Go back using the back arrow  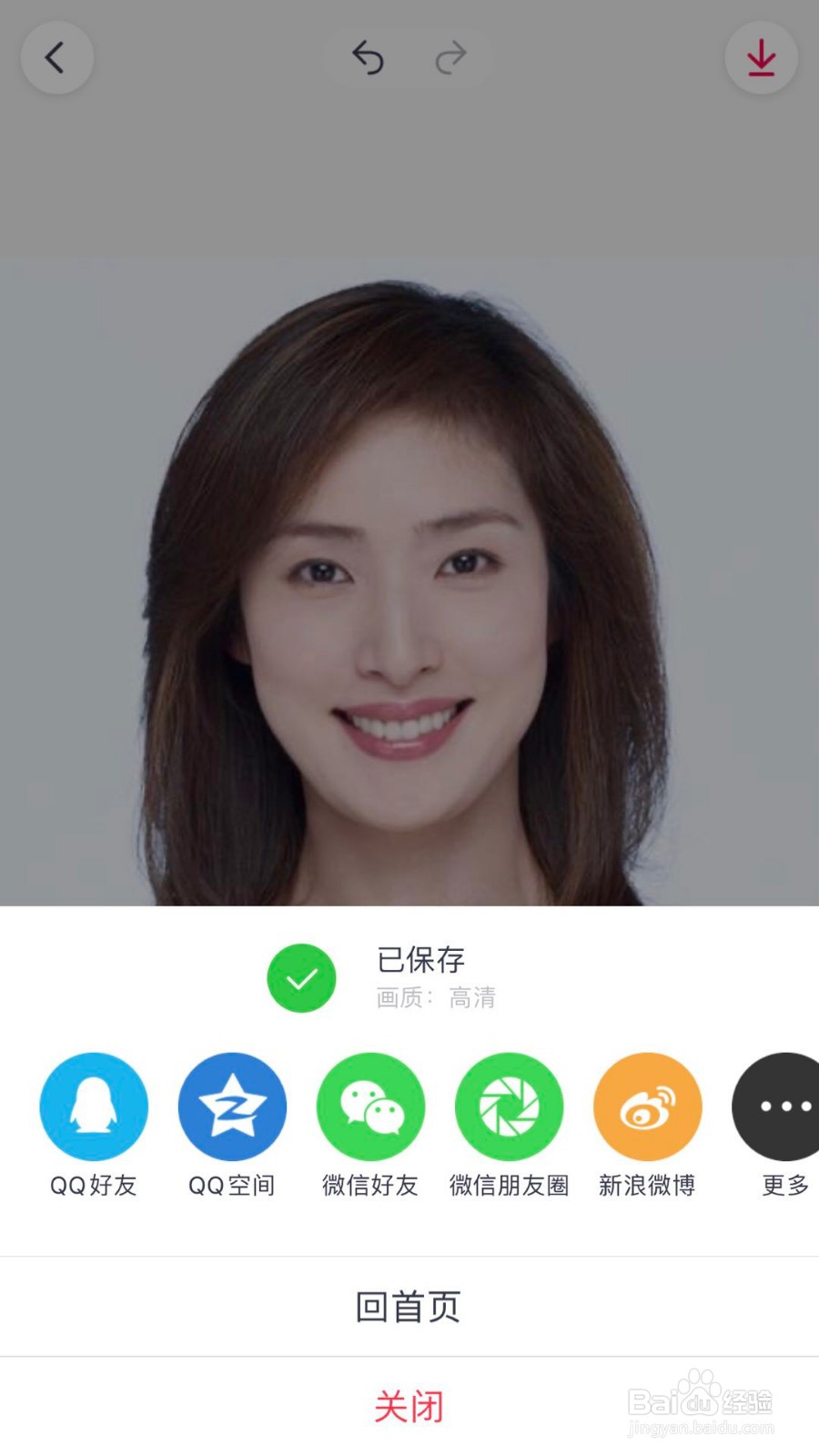point(56,56)
